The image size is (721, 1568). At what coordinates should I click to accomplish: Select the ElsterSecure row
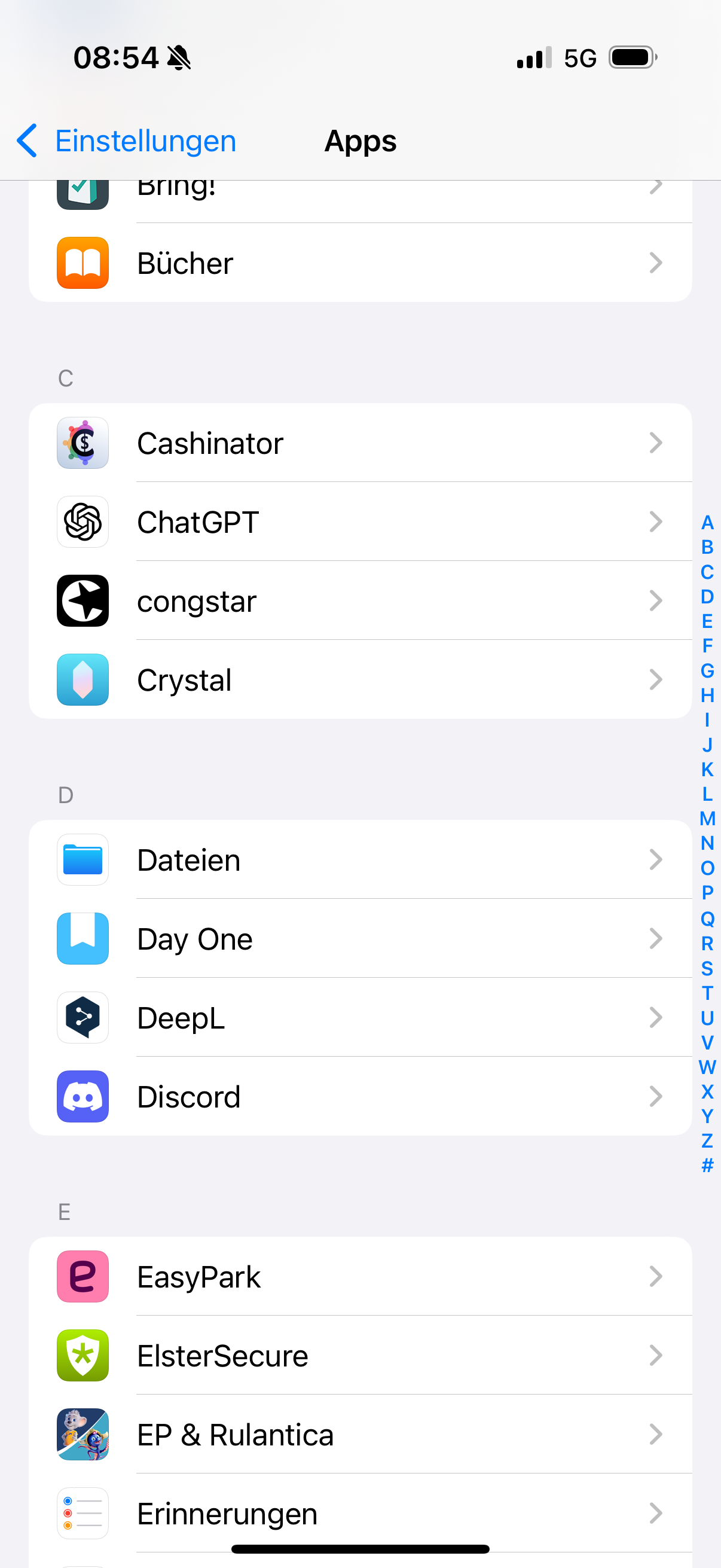(359, 1356)
